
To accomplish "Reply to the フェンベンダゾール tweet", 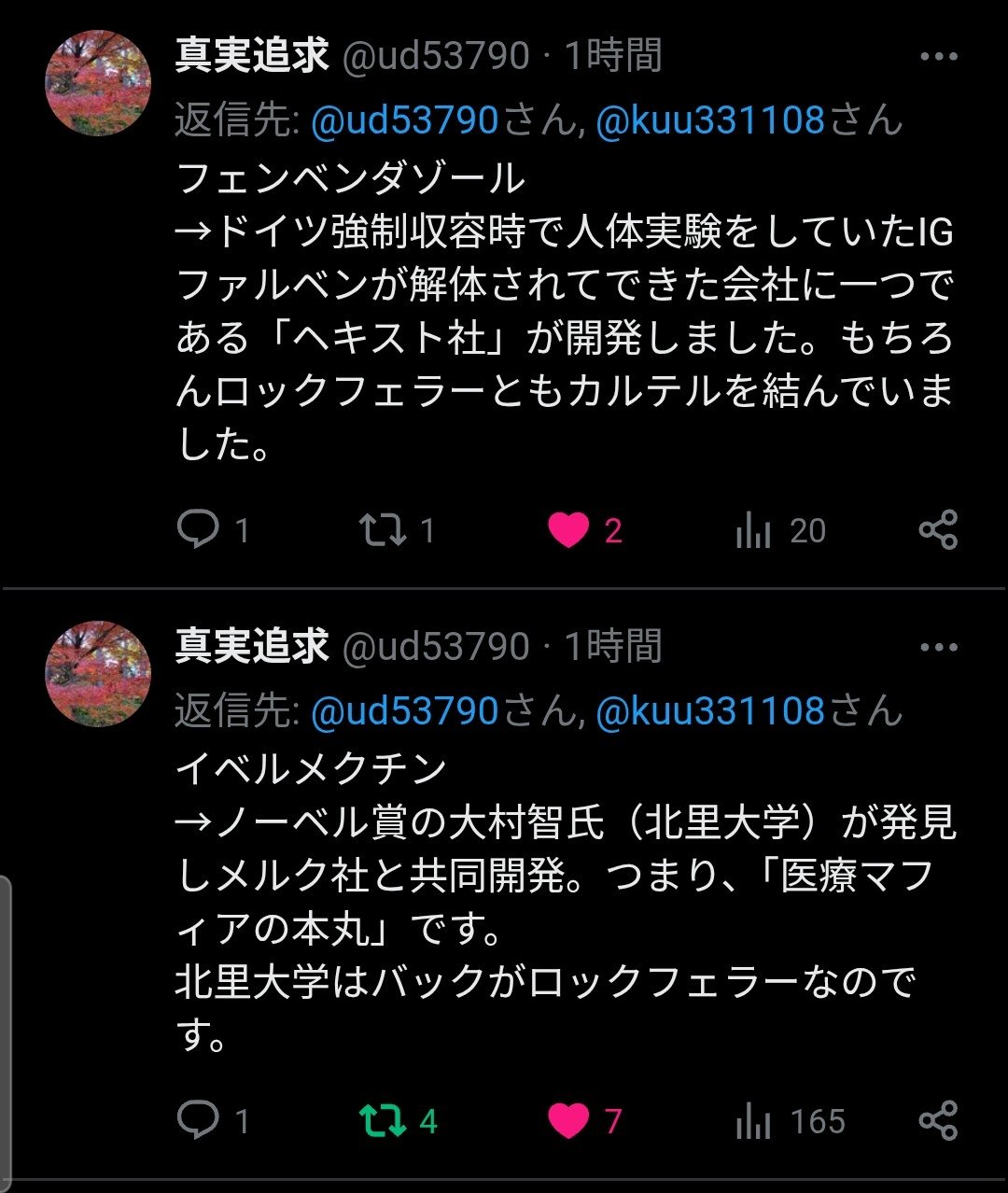I will [198, 530].
